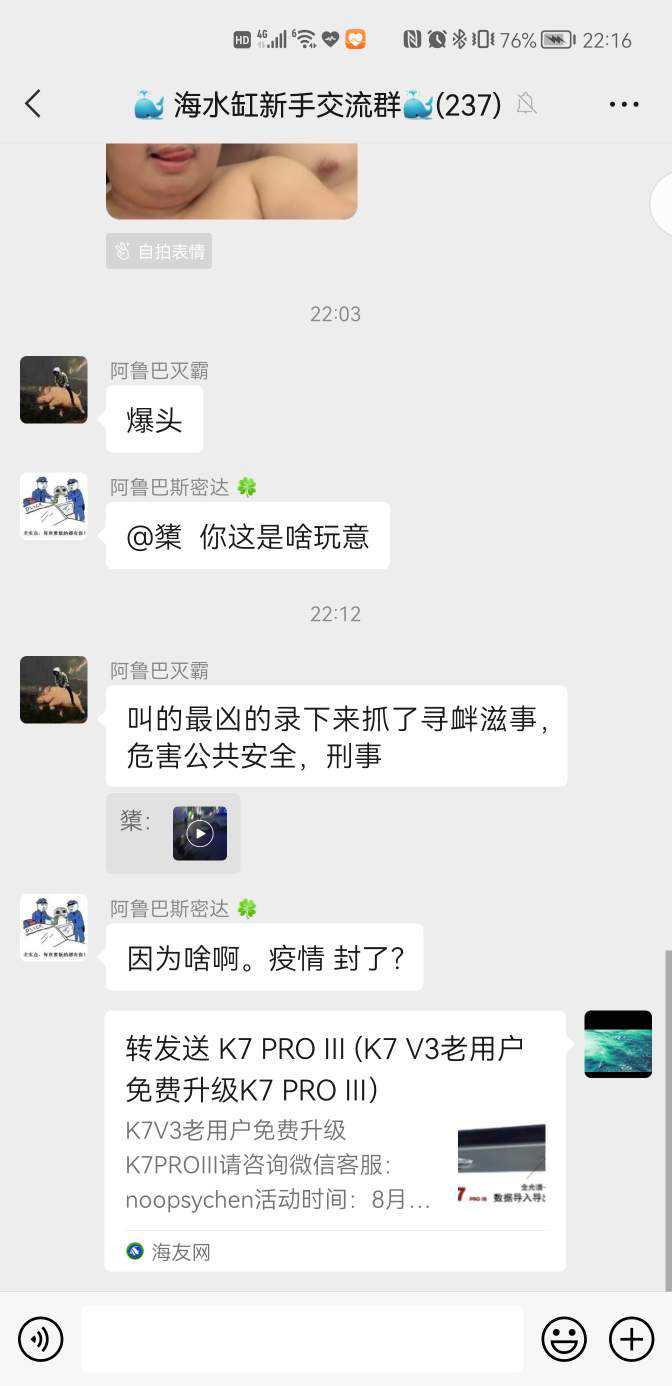This screenshot has height=1386, width=672.
Task: Switch to voice message input
Action: click(40, 1339)
